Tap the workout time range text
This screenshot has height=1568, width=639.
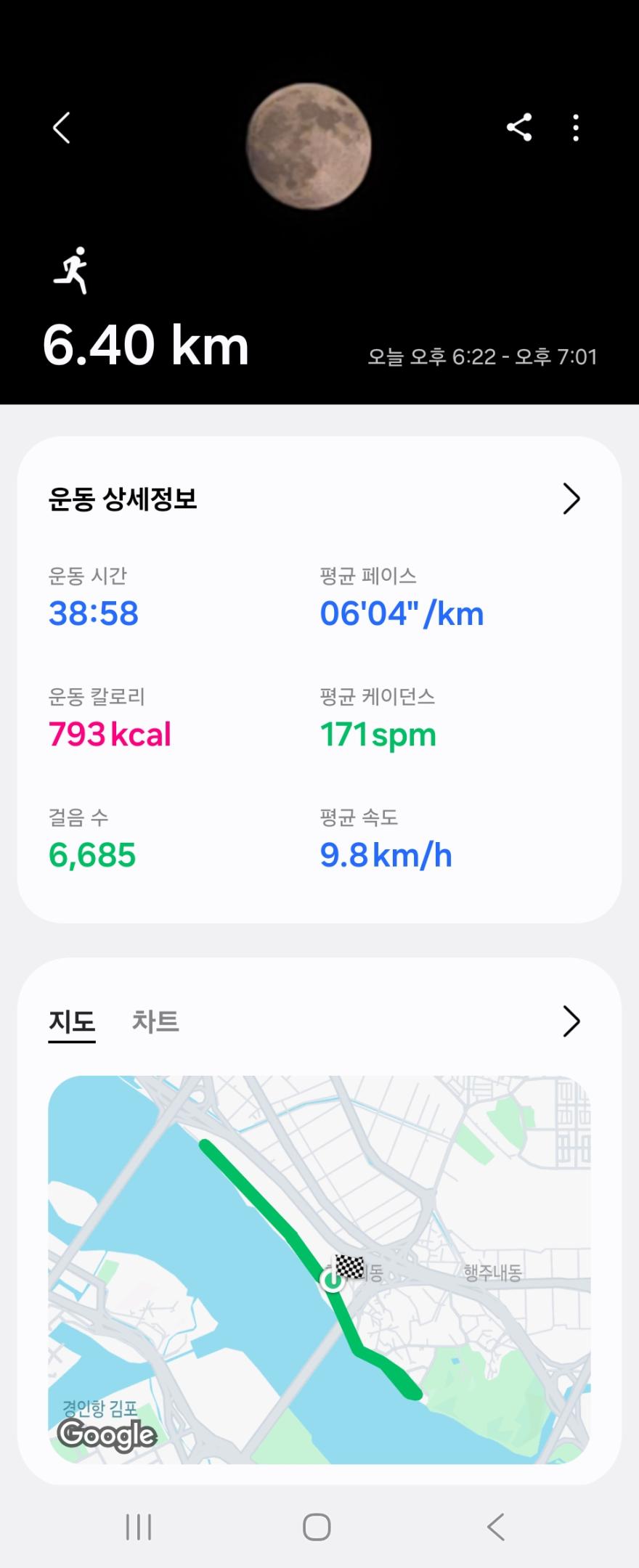[x=481, y=356]
